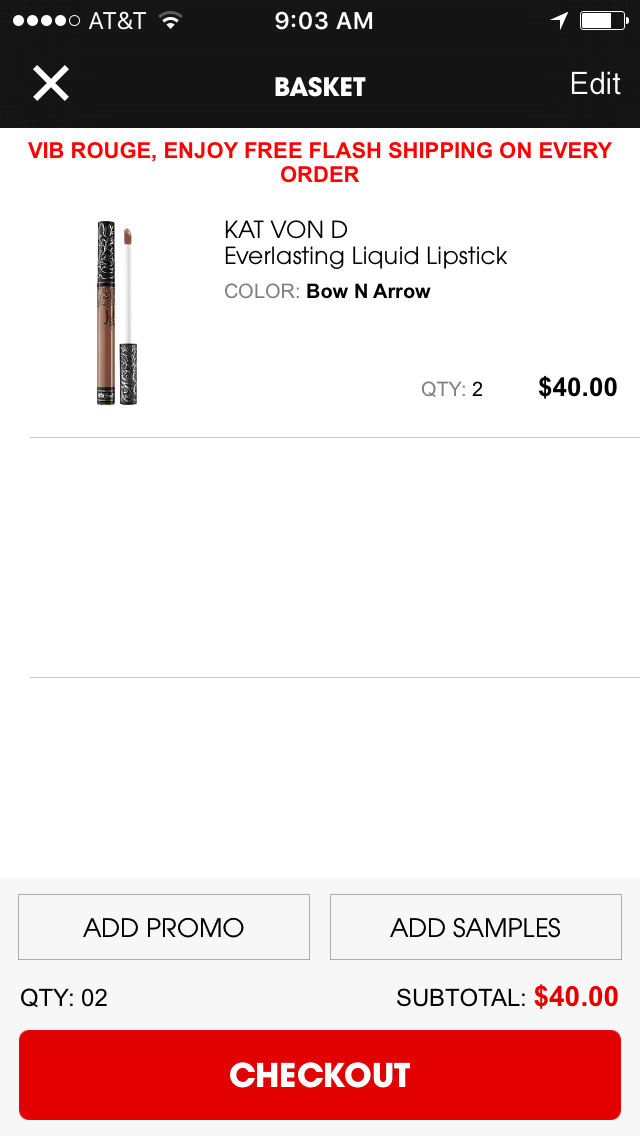Proceed to Checkout
This screenshot has width=640, height=1136.
click(320, 1075)
